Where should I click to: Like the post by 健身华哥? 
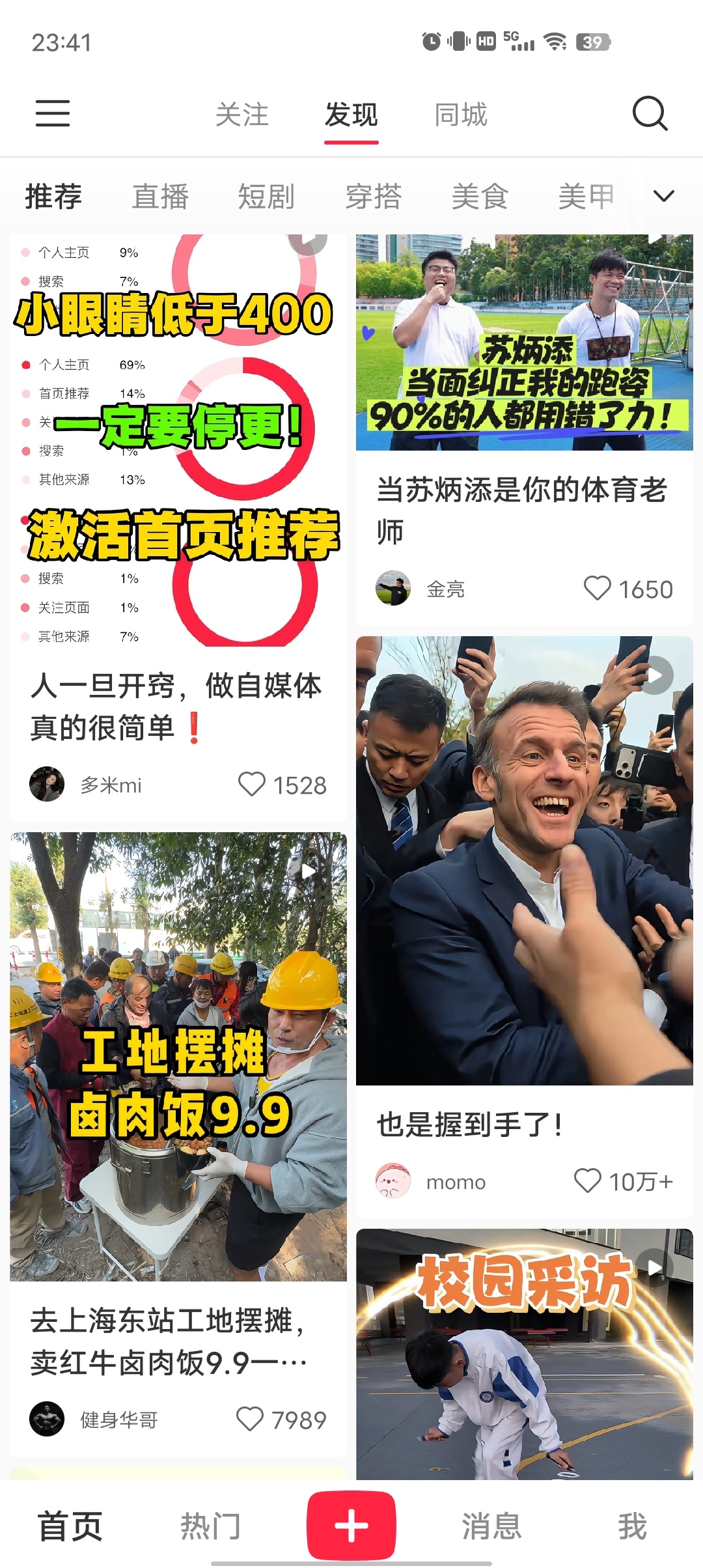[250, 1419]
